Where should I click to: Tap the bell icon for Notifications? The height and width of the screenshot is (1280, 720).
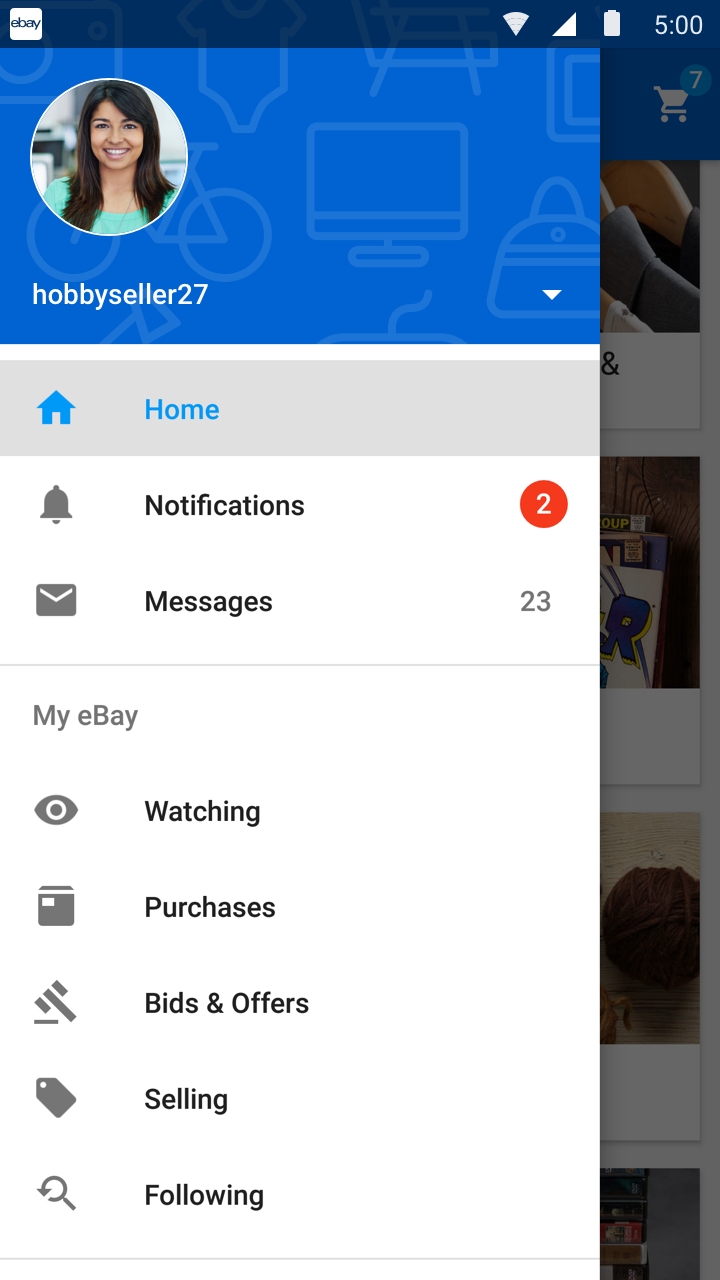click(x=56, y=504)
